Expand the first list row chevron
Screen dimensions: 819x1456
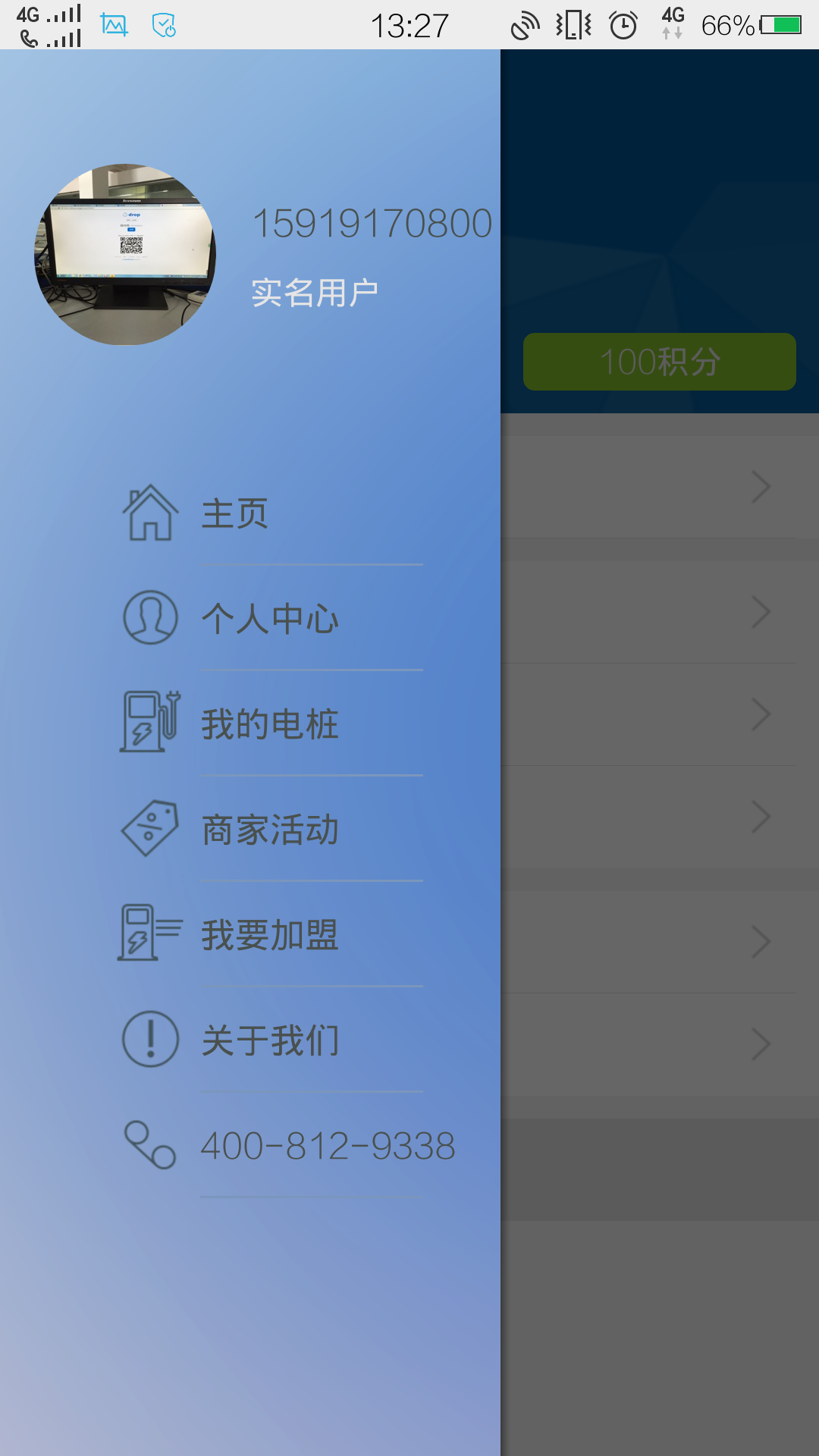[761, 486]
